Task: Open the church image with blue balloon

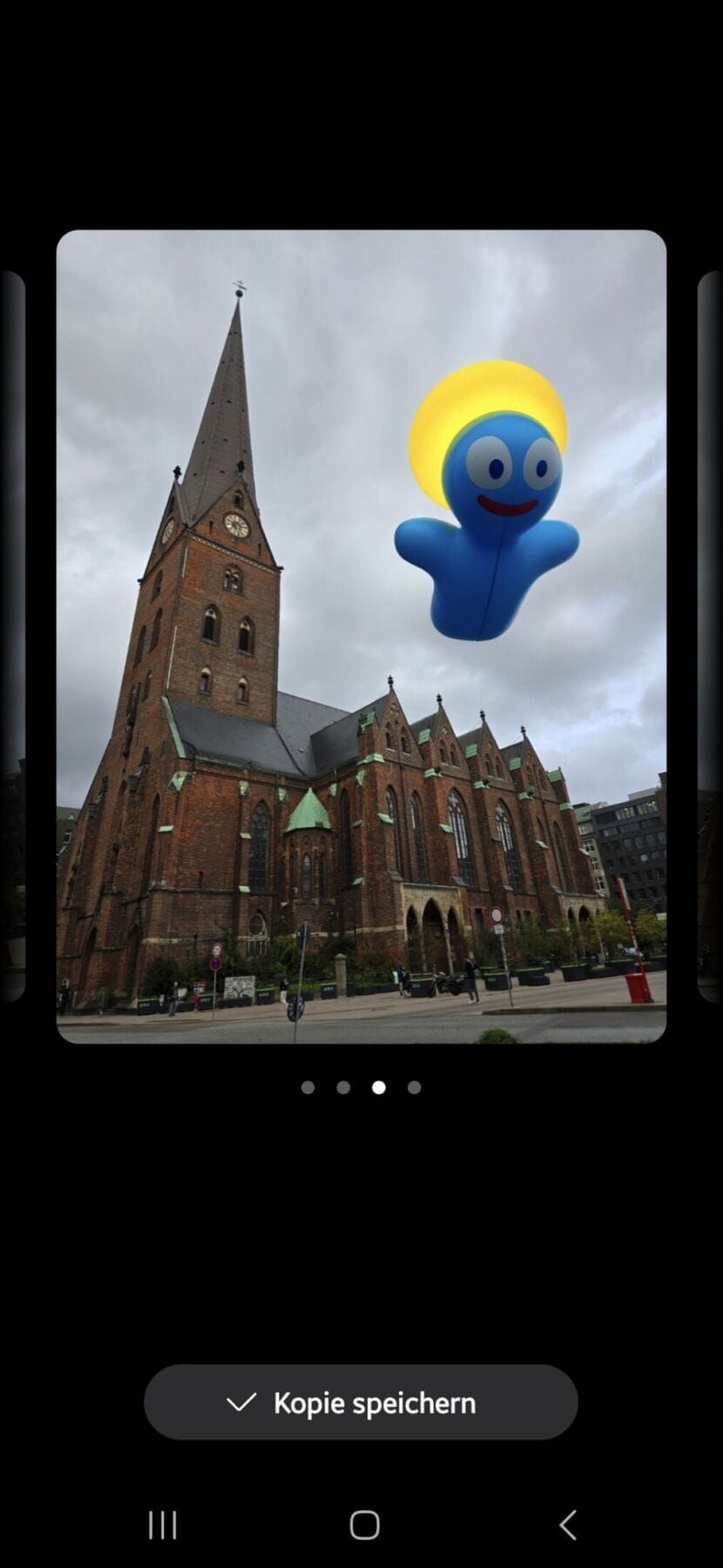Action: point(361,636)
